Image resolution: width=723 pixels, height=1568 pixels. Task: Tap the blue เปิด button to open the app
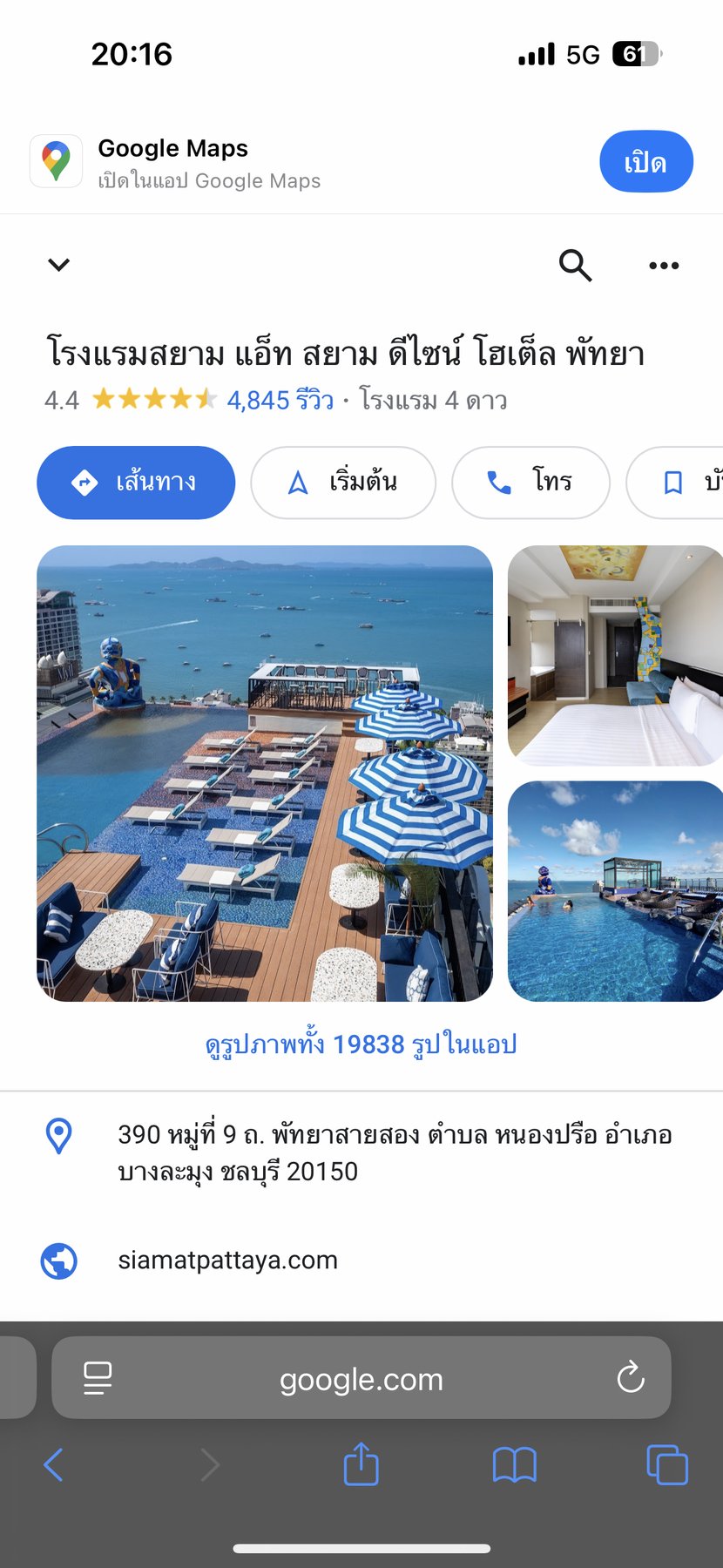[x=645, y=162]
